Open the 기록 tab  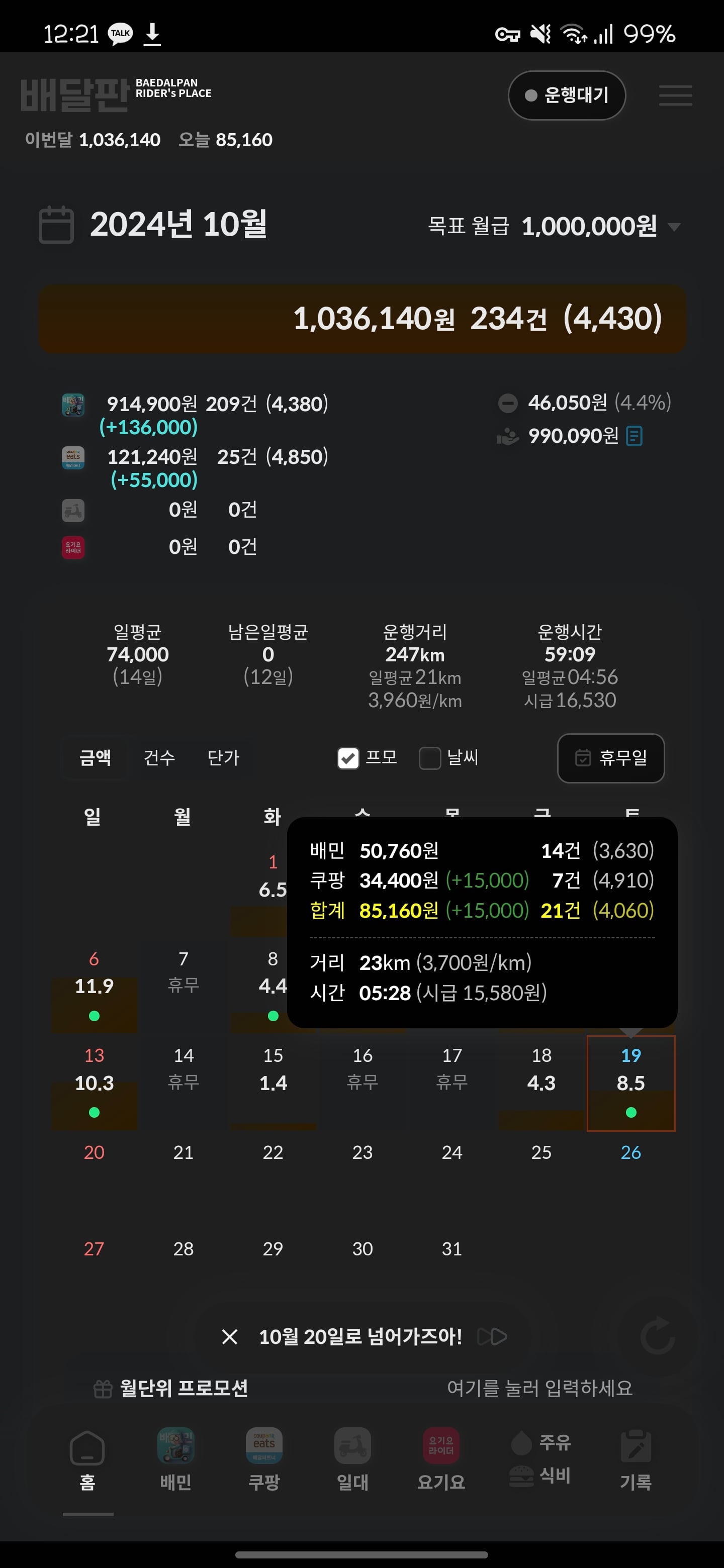(636, 1458)
